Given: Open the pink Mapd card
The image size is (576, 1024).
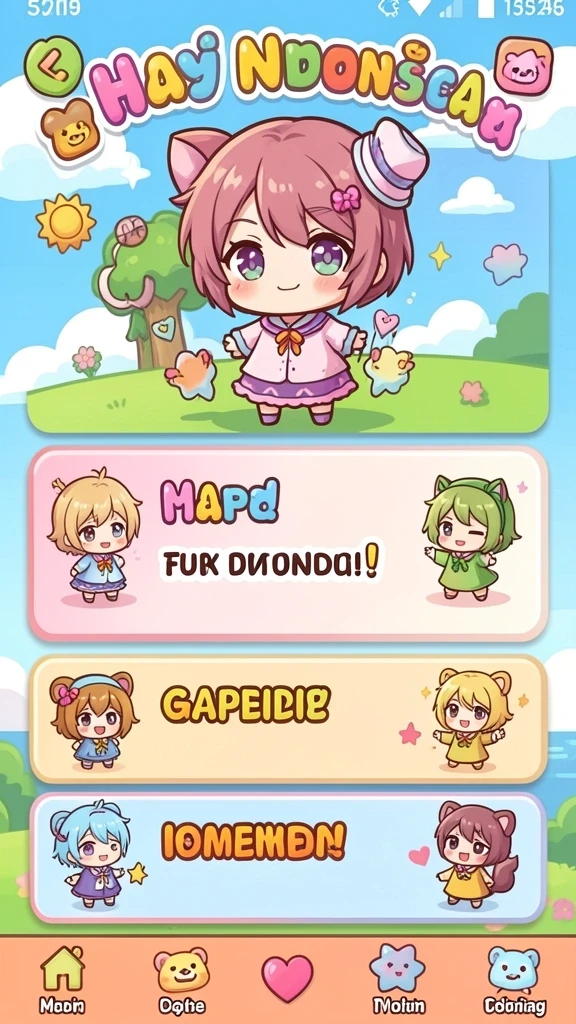Looking at the screenshot, I should (288, 543).
